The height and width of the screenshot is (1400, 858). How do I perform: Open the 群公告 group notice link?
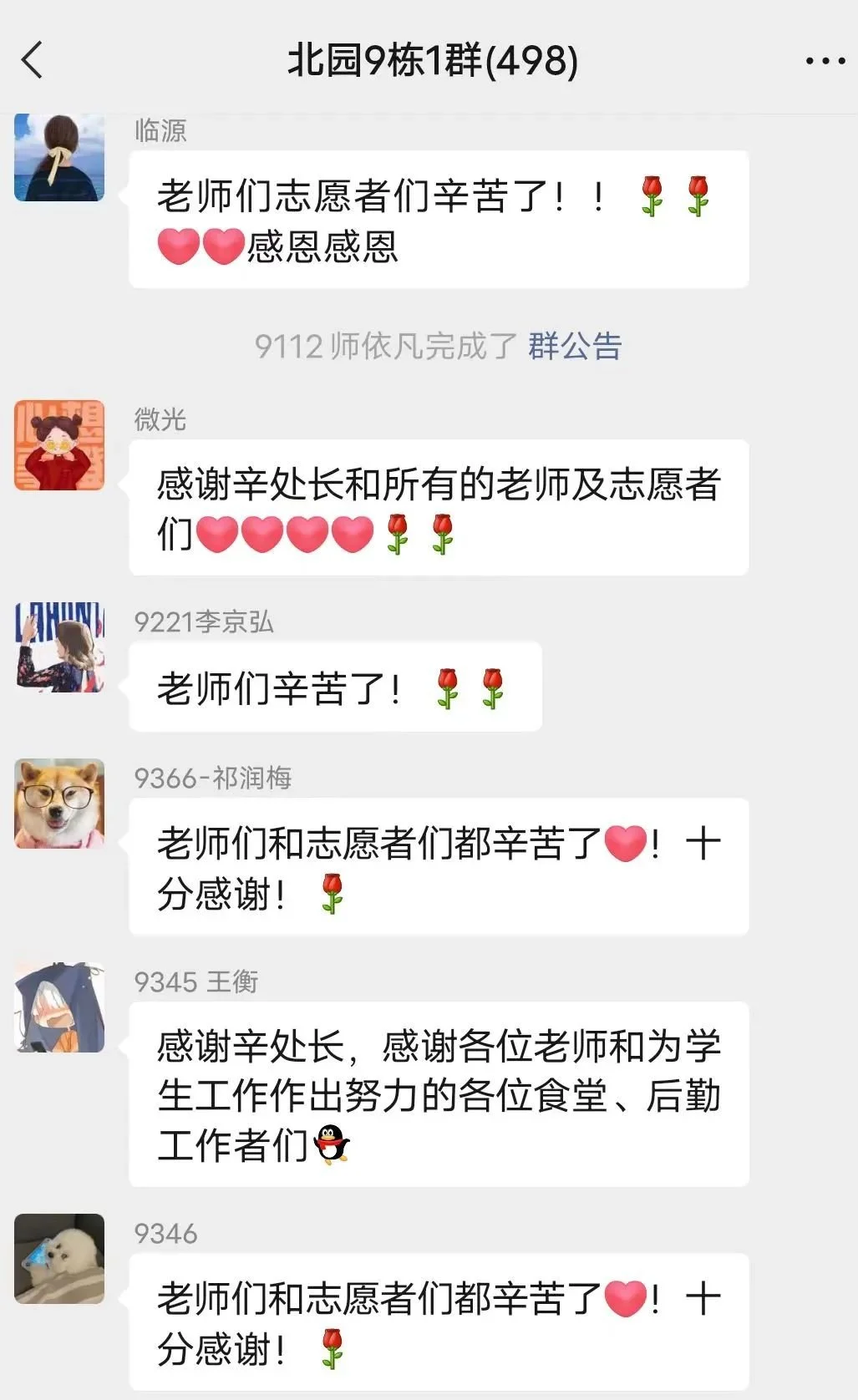[575, 346]
